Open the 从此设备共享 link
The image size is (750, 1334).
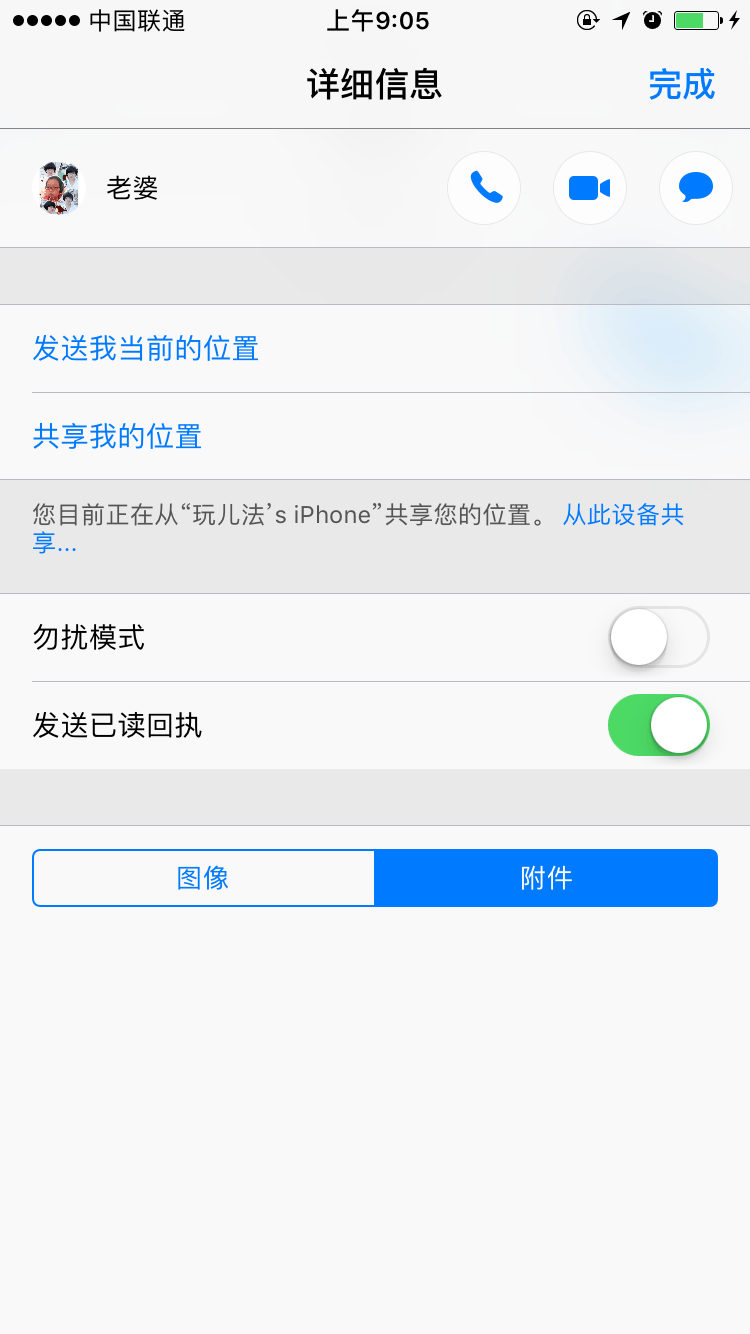point(623,515)
